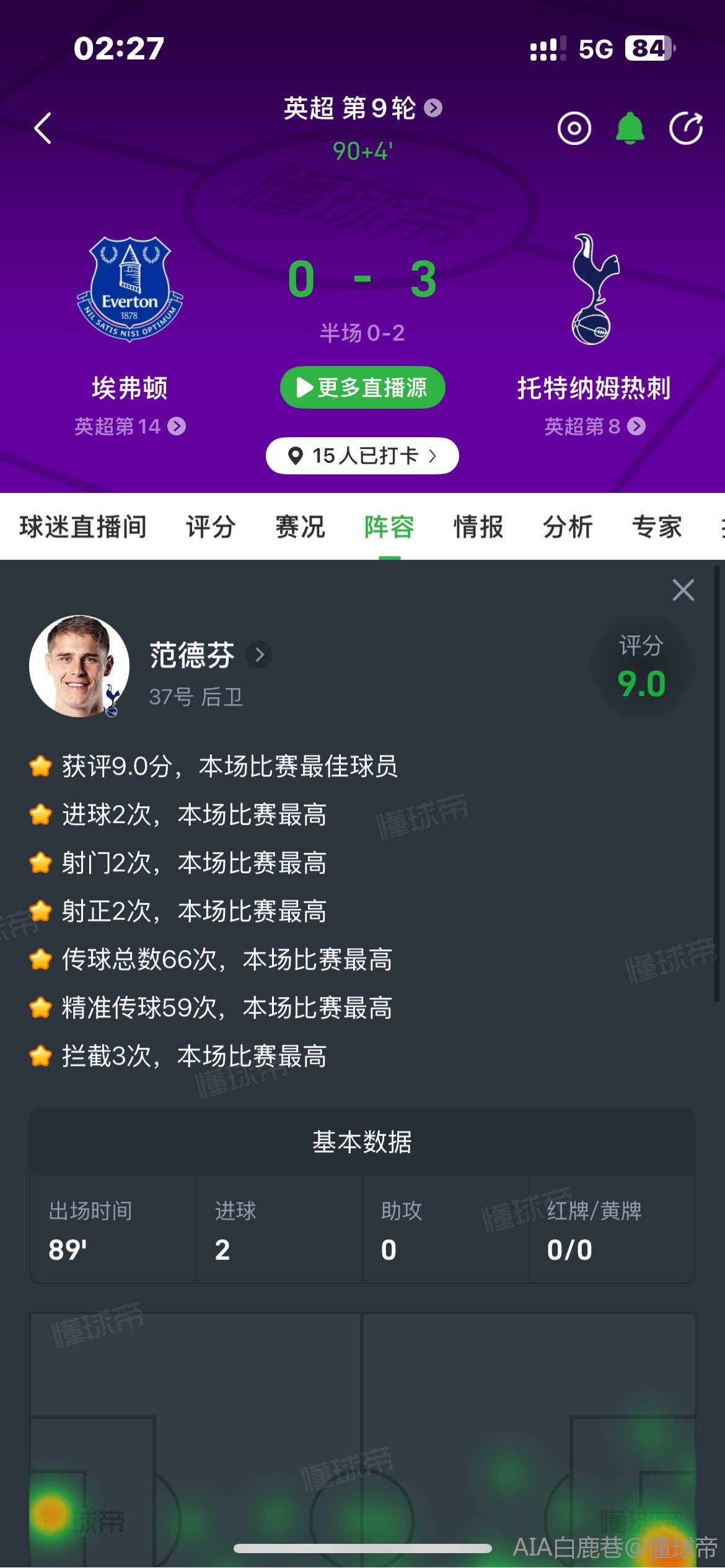Open 范德芬's player profile chevron
725x1568 pixels.
point(260,655)
